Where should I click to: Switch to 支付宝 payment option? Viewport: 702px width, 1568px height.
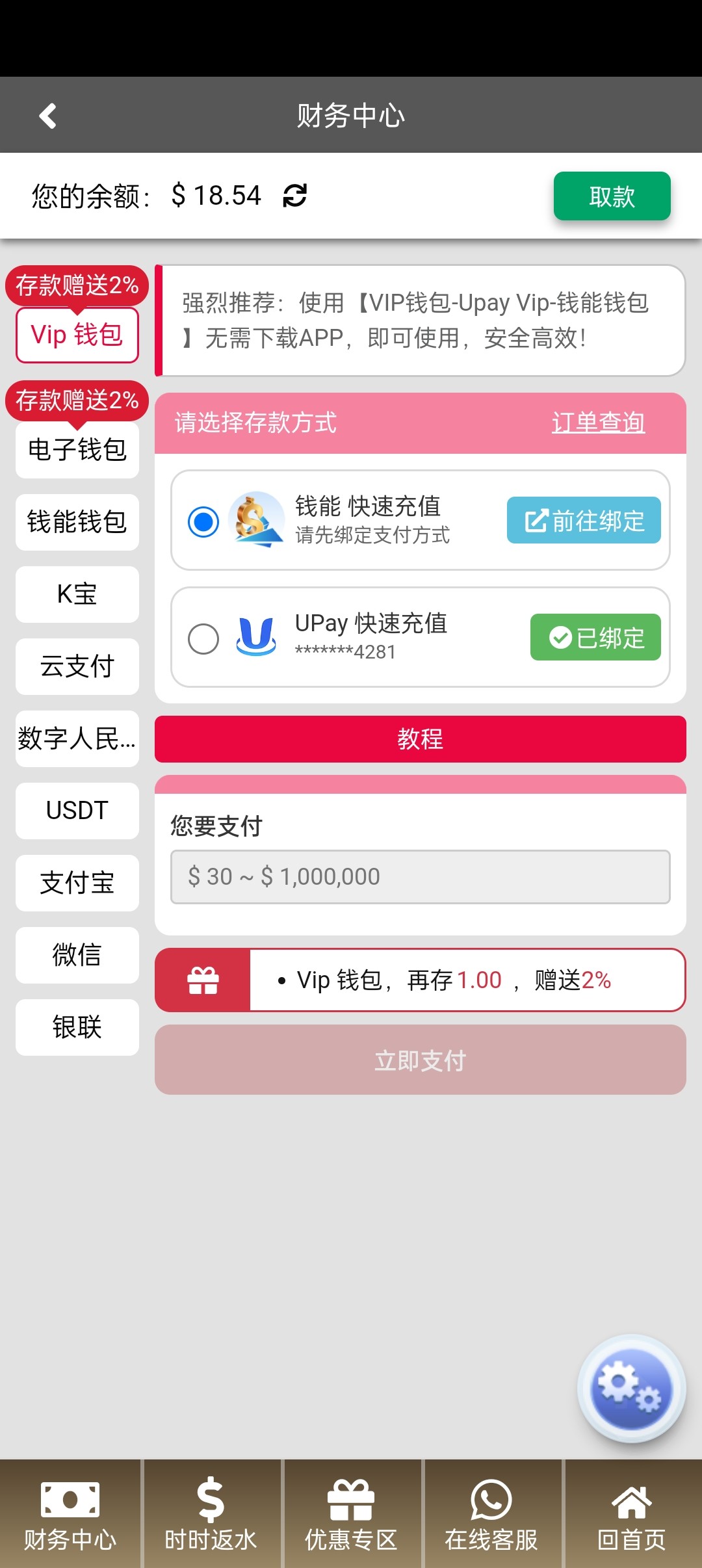coord(77,883)
